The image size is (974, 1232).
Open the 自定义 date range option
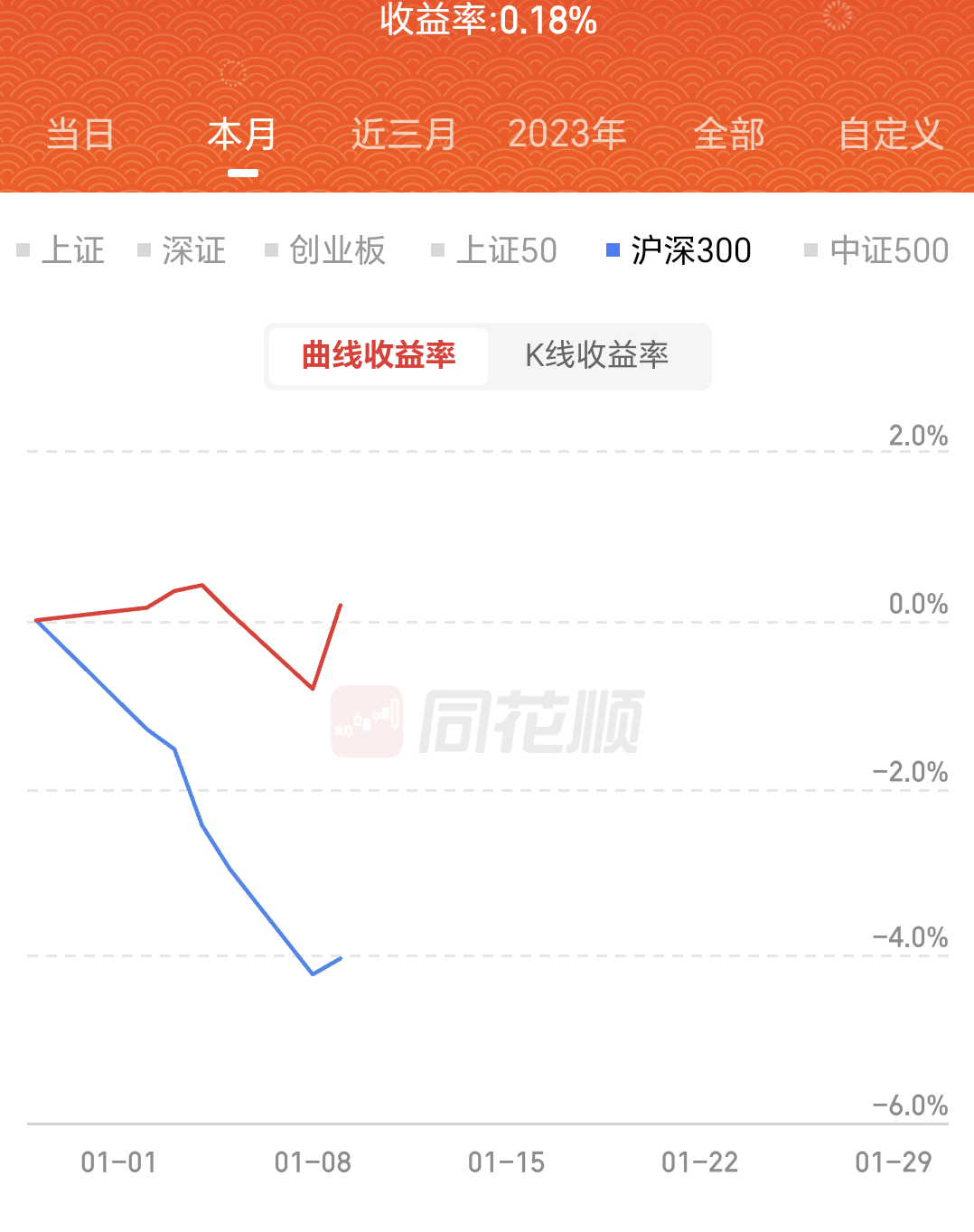[x=891, y=135]
